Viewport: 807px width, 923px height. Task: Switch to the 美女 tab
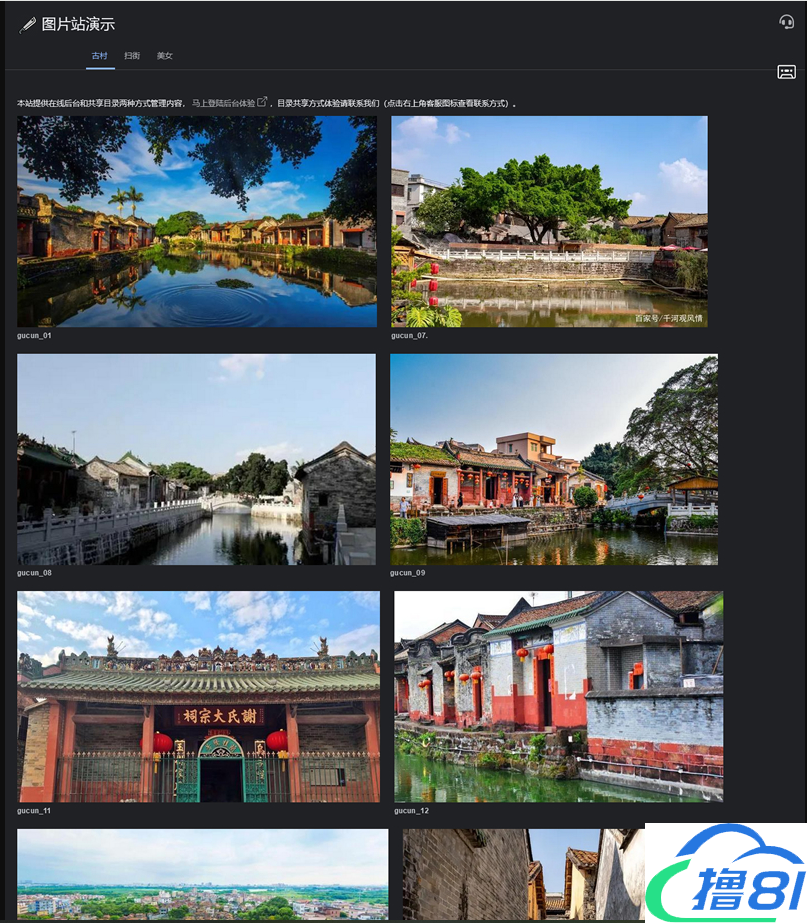click(165, 56)
